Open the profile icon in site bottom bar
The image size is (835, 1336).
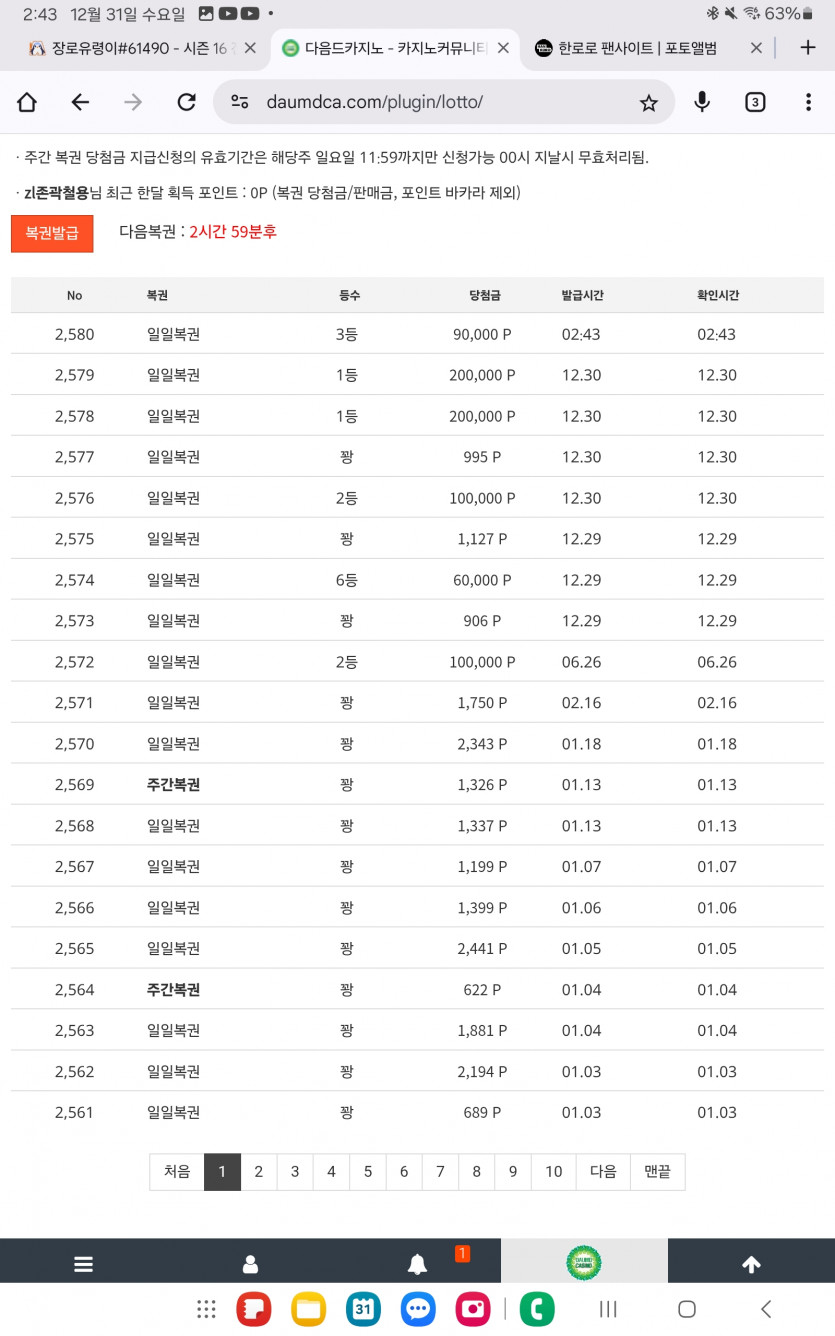[250, 1262]
